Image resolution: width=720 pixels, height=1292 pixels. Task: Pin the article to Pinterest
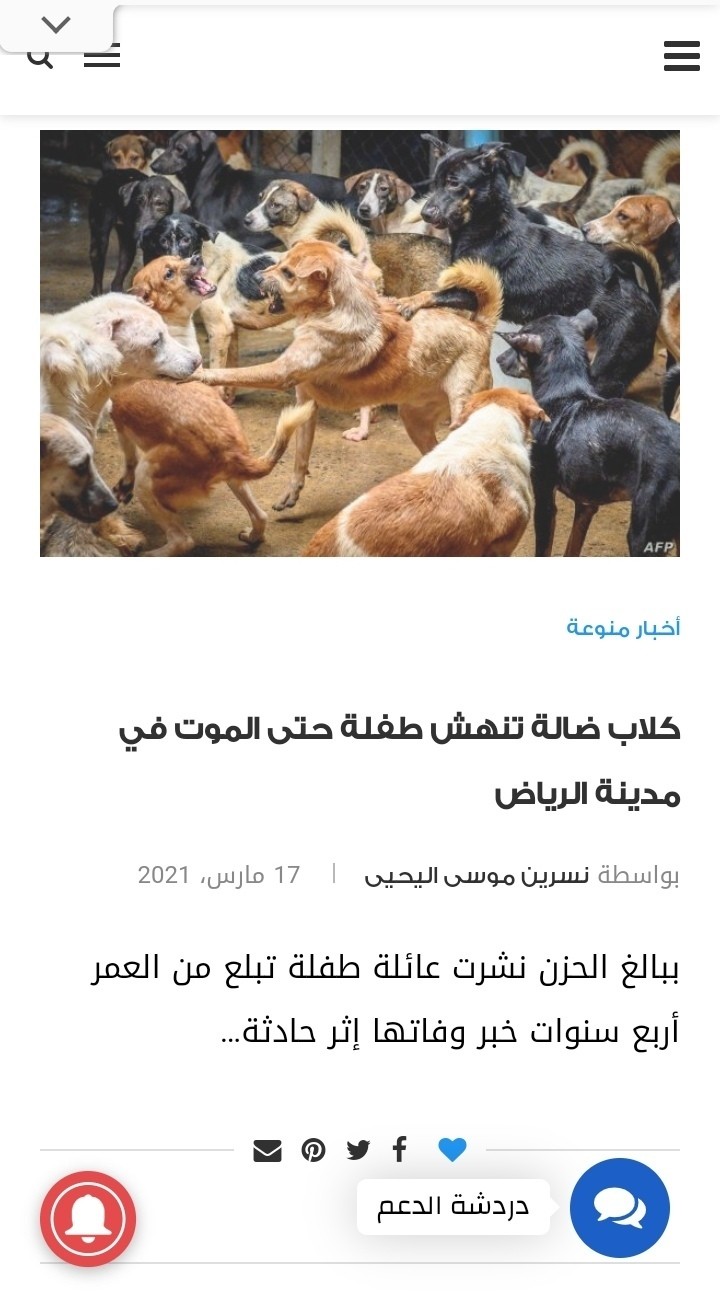click(314, 1150)
